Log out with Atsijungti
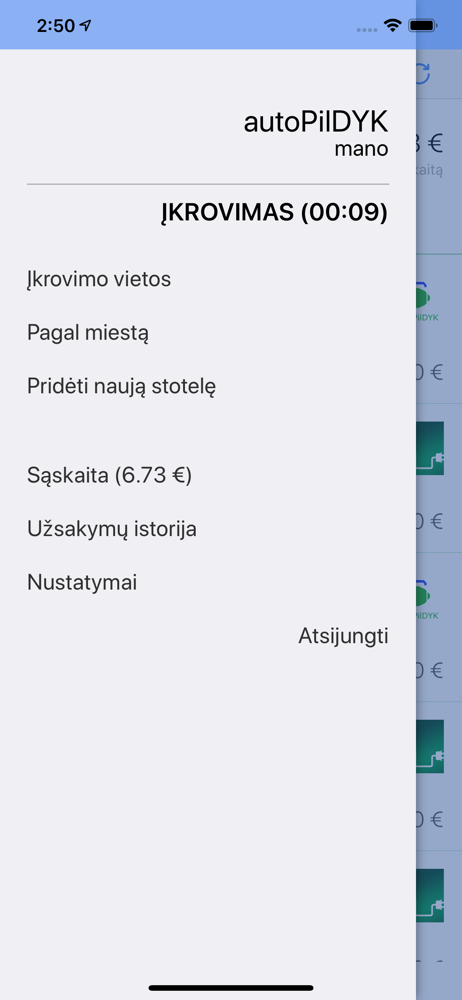462x1000 pixels. [343, 636]
